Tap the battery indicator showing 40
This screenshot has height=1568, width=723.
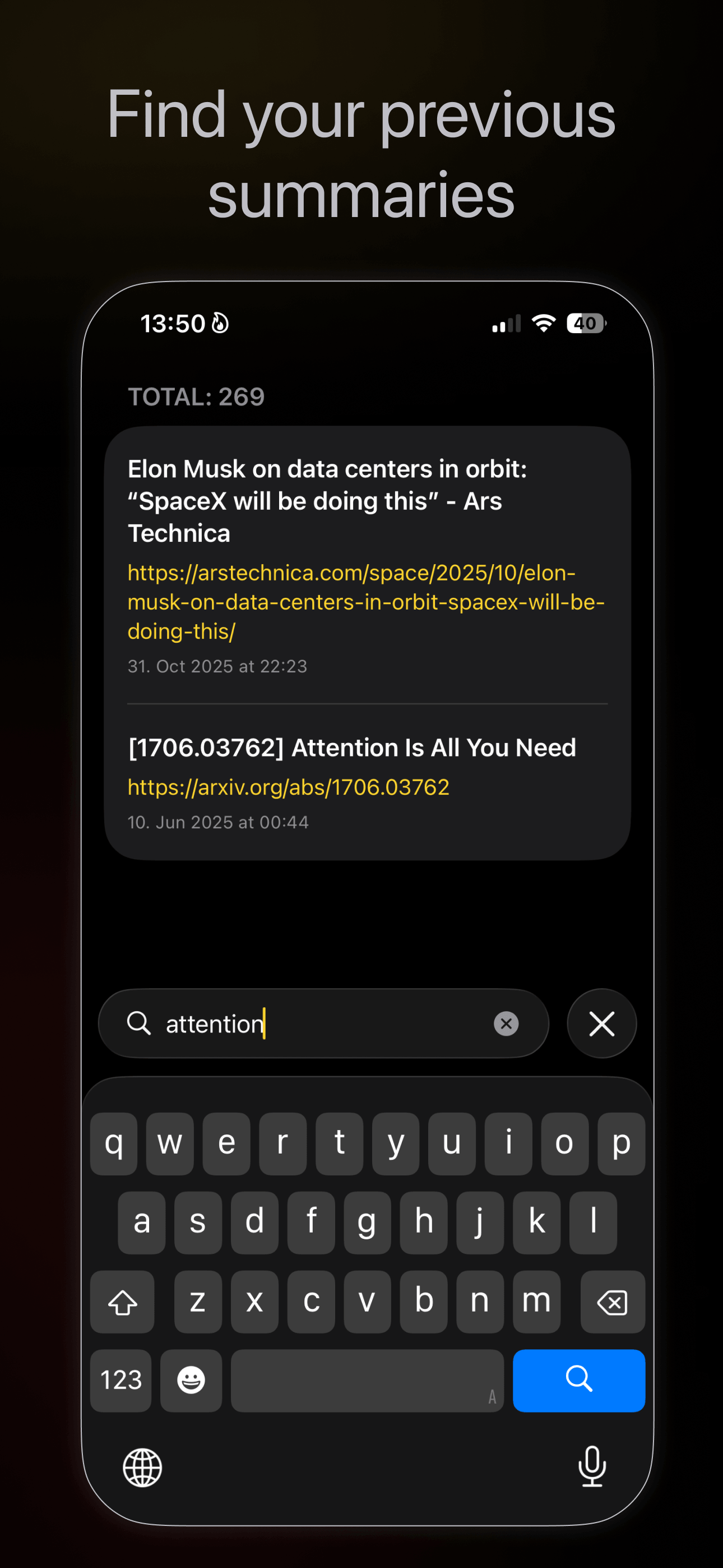[x=586, y=323]
